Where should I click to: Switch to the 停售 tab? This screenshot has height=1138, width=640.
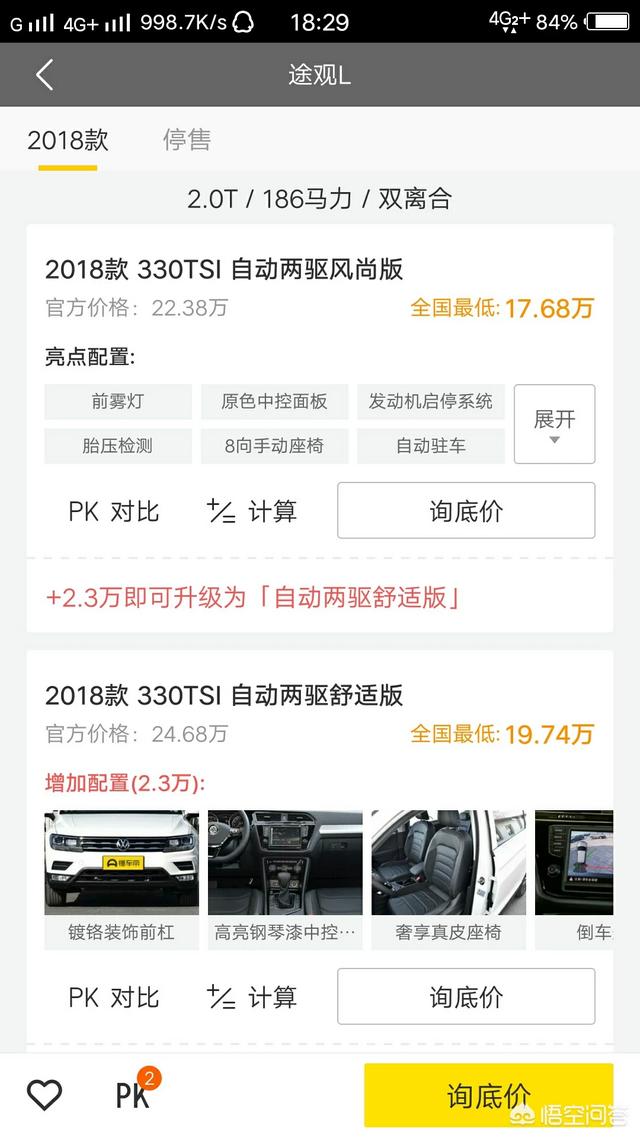tap(187, 139)
